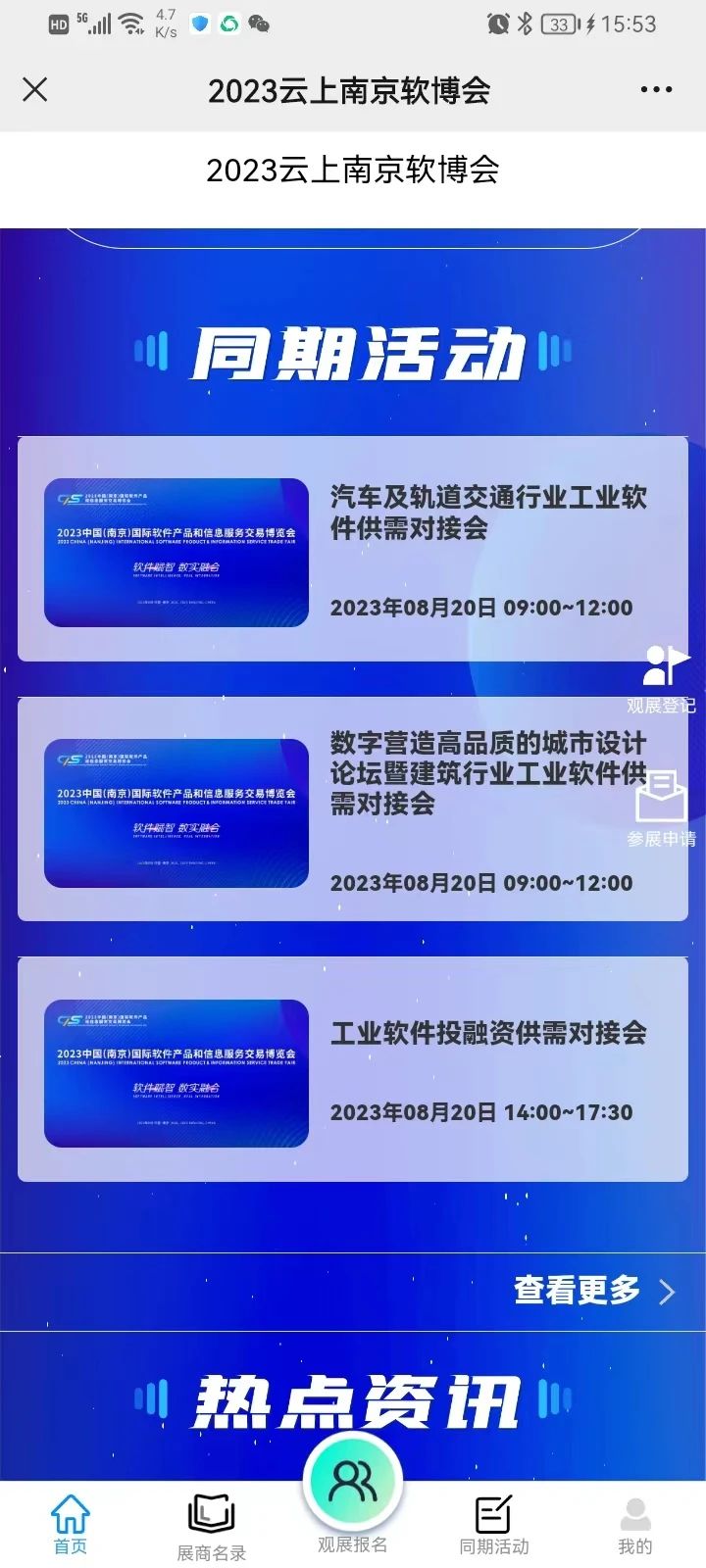Switch to the 同期活动 tab

(494, 1526)
